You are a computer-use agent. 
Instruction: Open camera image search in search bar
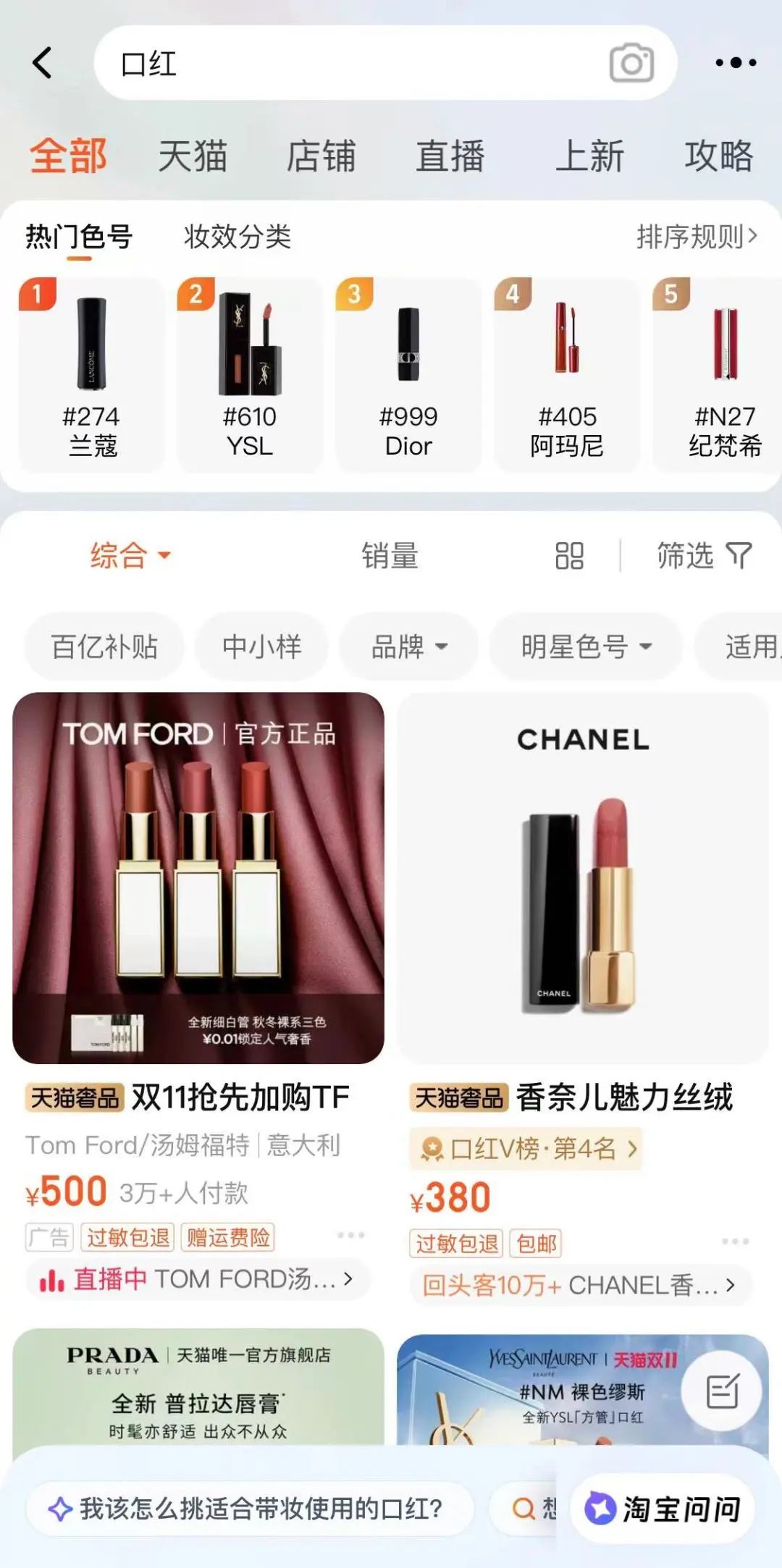631,63
